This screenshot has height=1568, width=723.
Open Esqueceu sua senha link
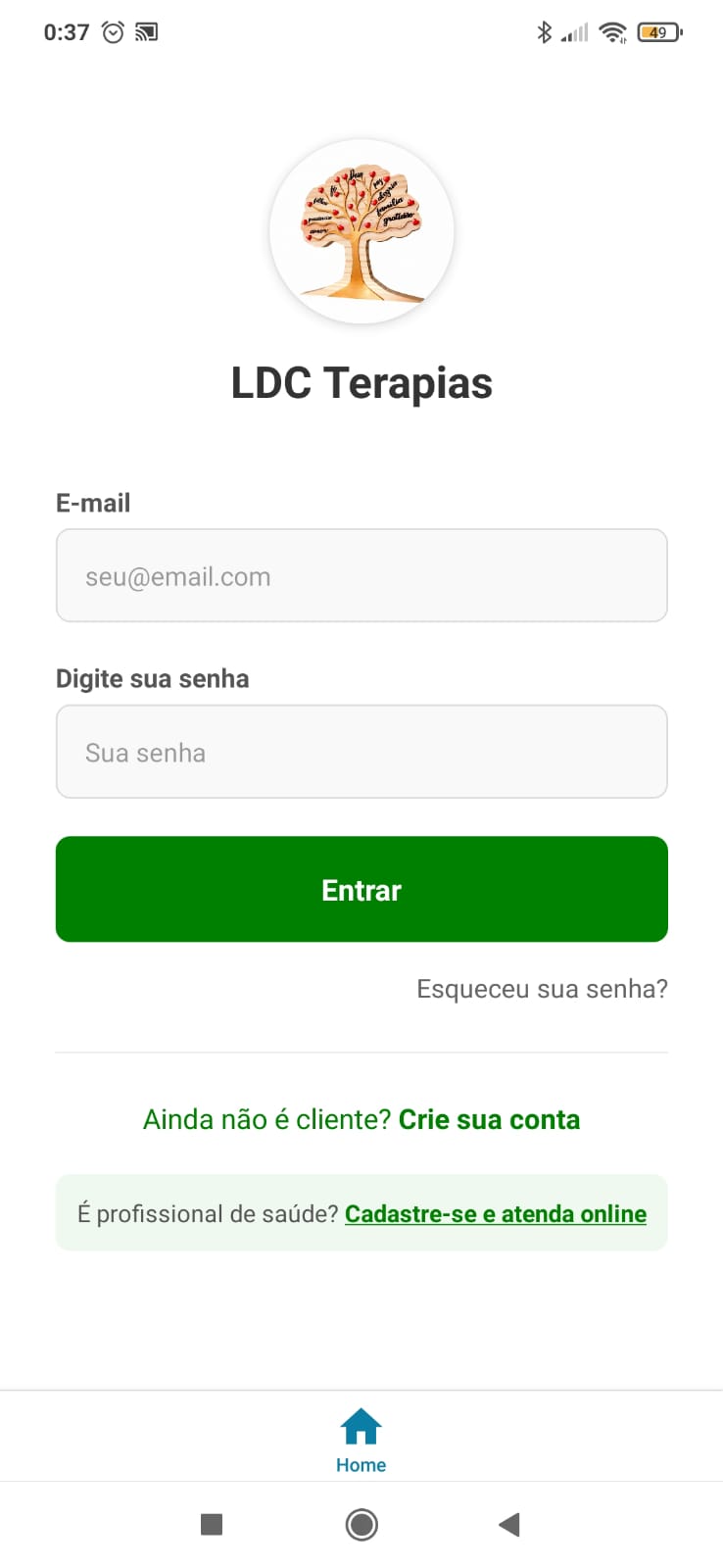coord(541,989)
